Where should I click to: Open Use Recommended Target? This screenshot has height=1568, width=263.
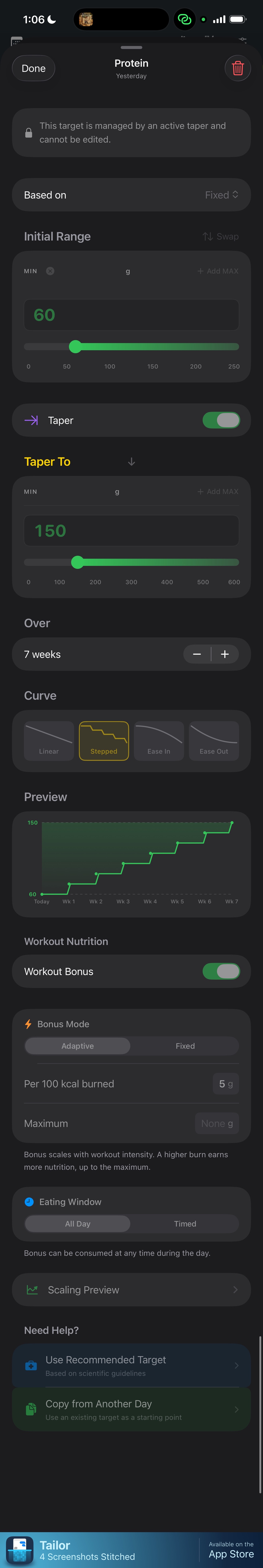tap(131, 1365)
